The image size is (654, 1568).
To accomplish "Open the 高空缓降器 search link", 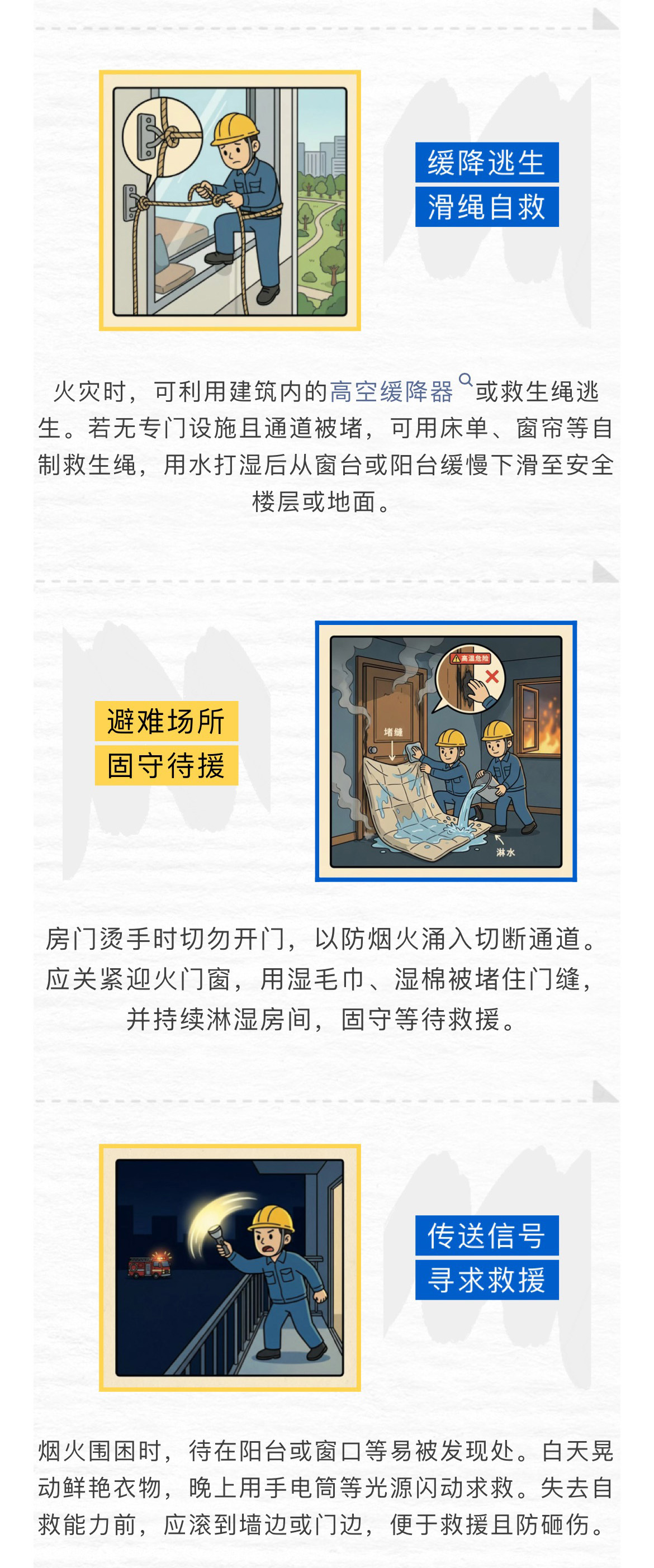I will 391,391.
